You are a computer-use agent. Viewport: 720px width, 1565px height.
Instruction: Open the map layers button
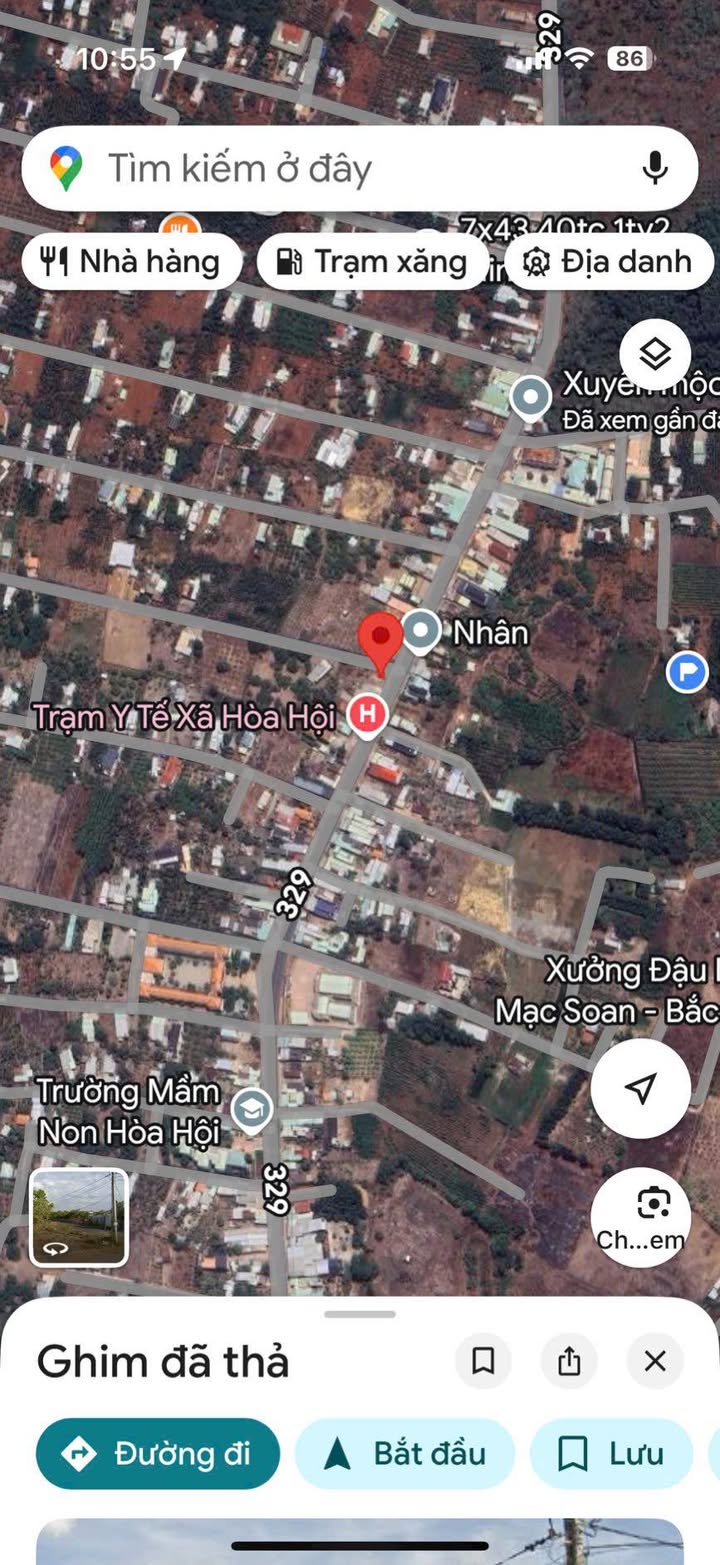click(x=655, y=353)
